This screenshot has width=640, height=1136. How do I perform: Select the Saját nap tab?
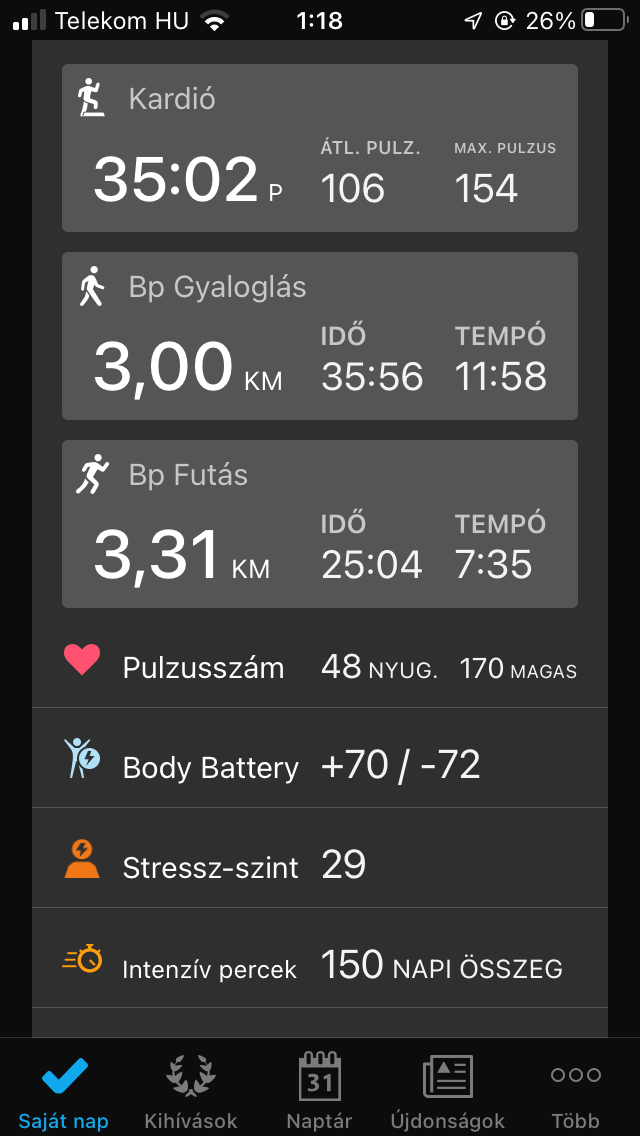tap(63, 1089)
